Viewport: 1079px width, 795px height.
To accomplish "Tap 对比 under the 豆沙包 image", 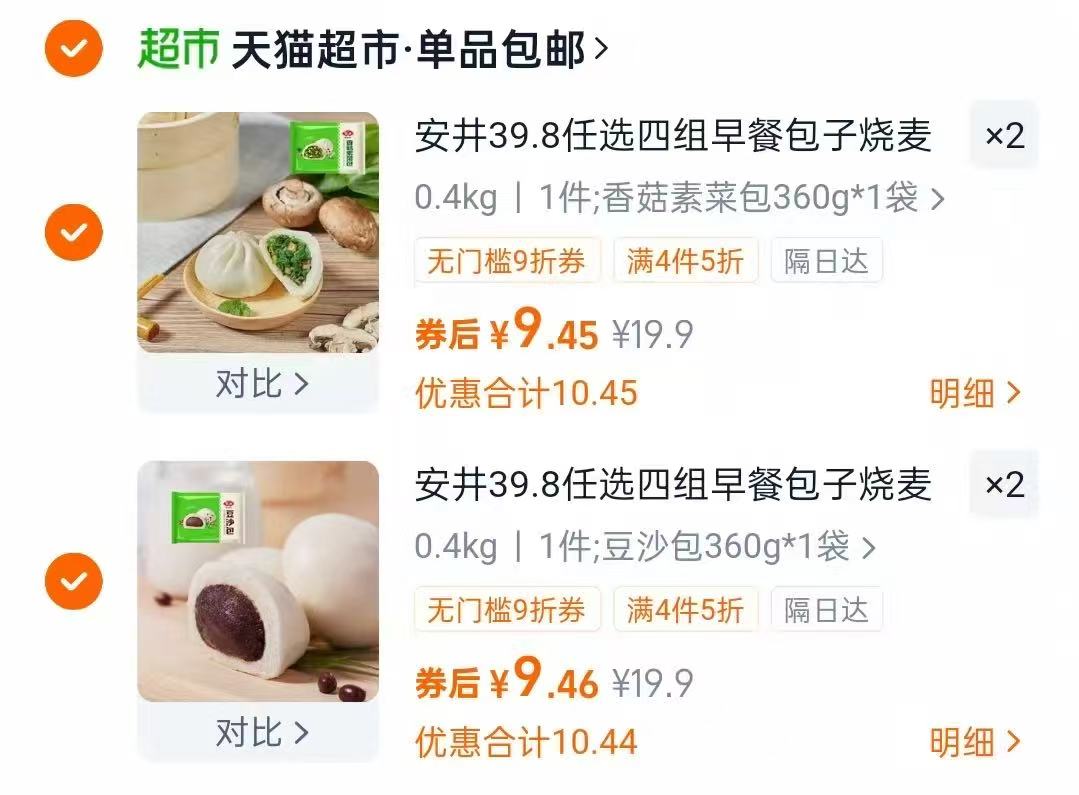I will (x=260, y=733).
